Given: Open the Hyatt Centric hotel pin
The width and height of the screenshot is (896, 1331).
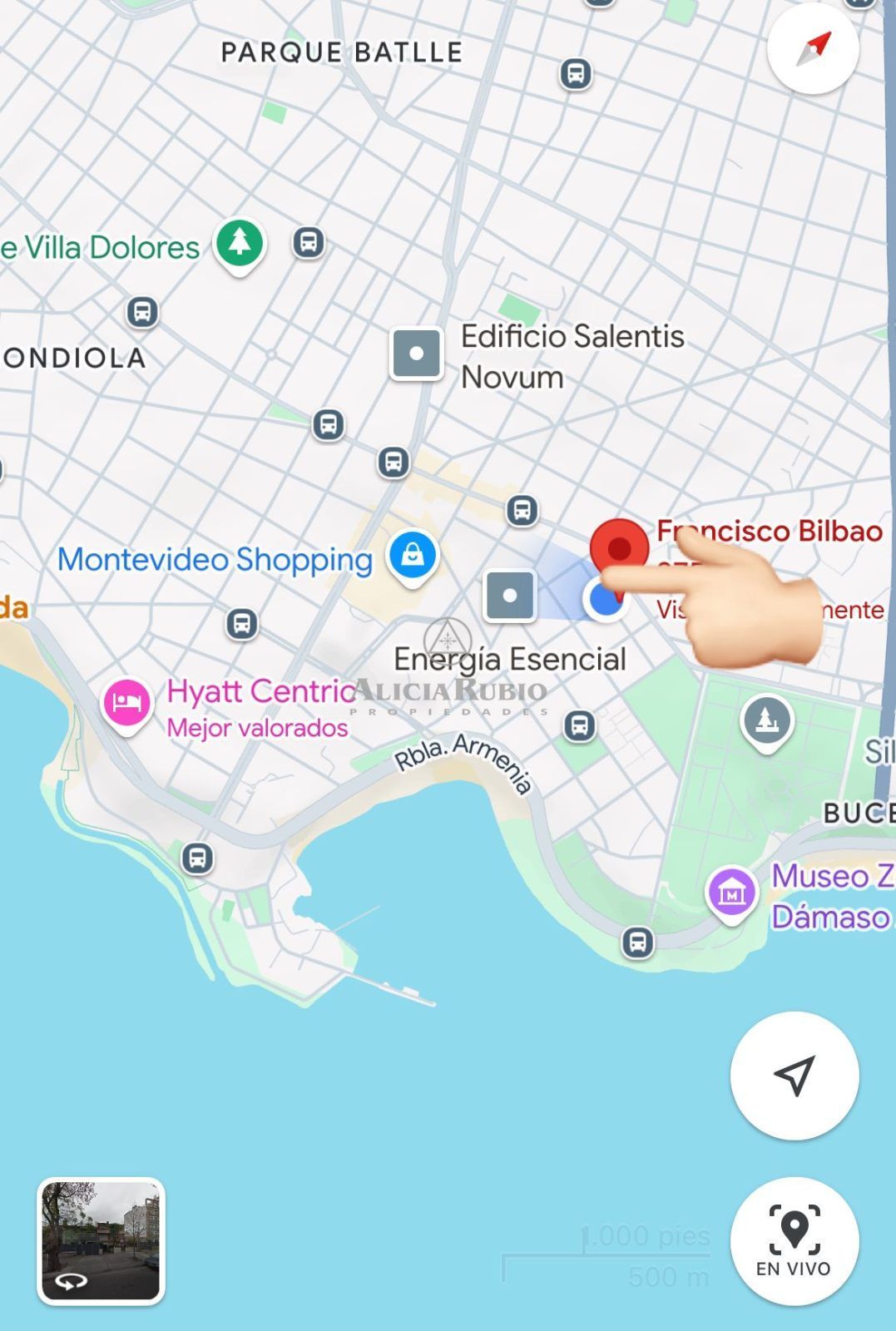Looking at the screenshot, I should [126, 703].
